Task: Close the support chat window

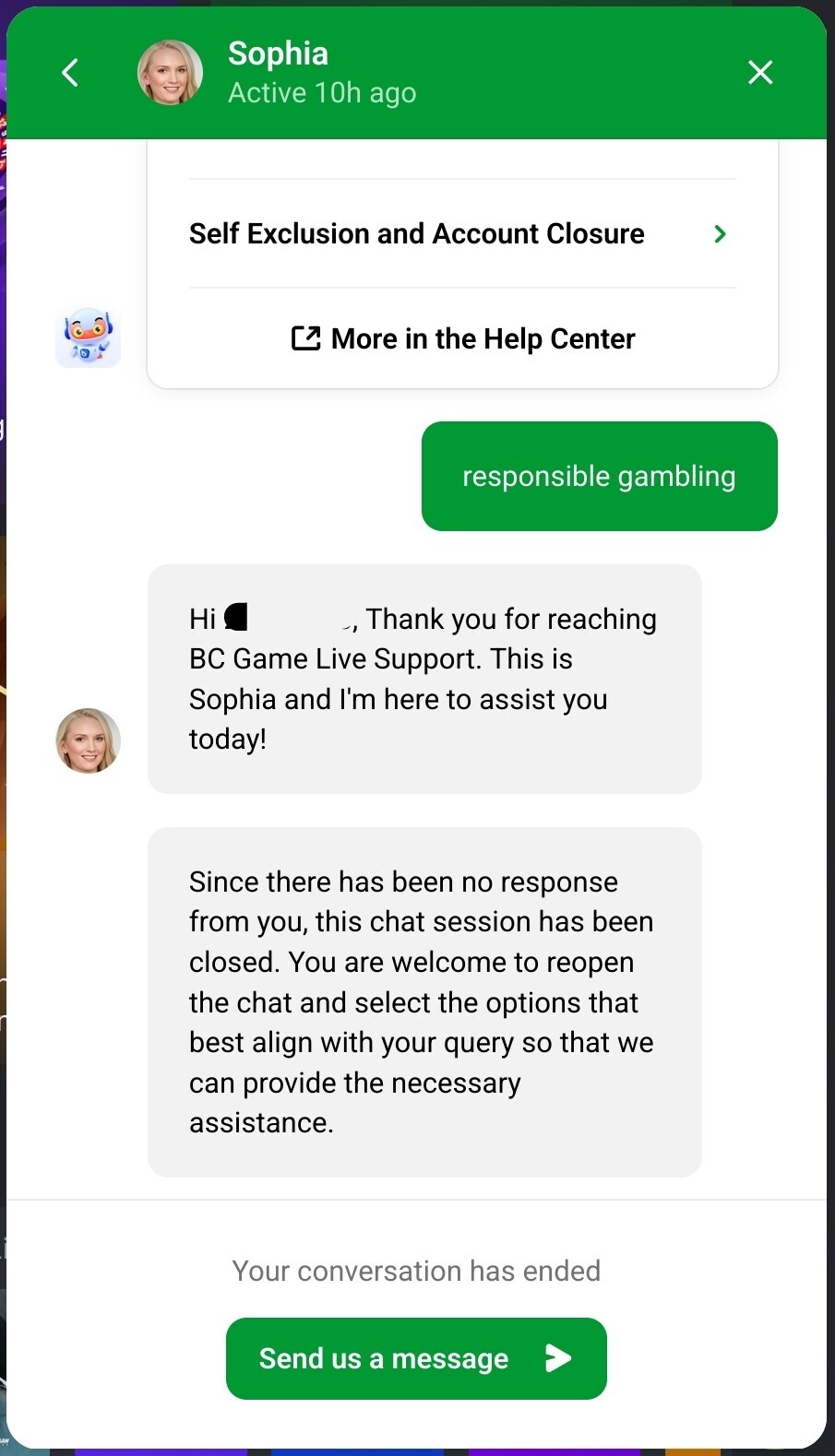Action: (x=759, y=73)
